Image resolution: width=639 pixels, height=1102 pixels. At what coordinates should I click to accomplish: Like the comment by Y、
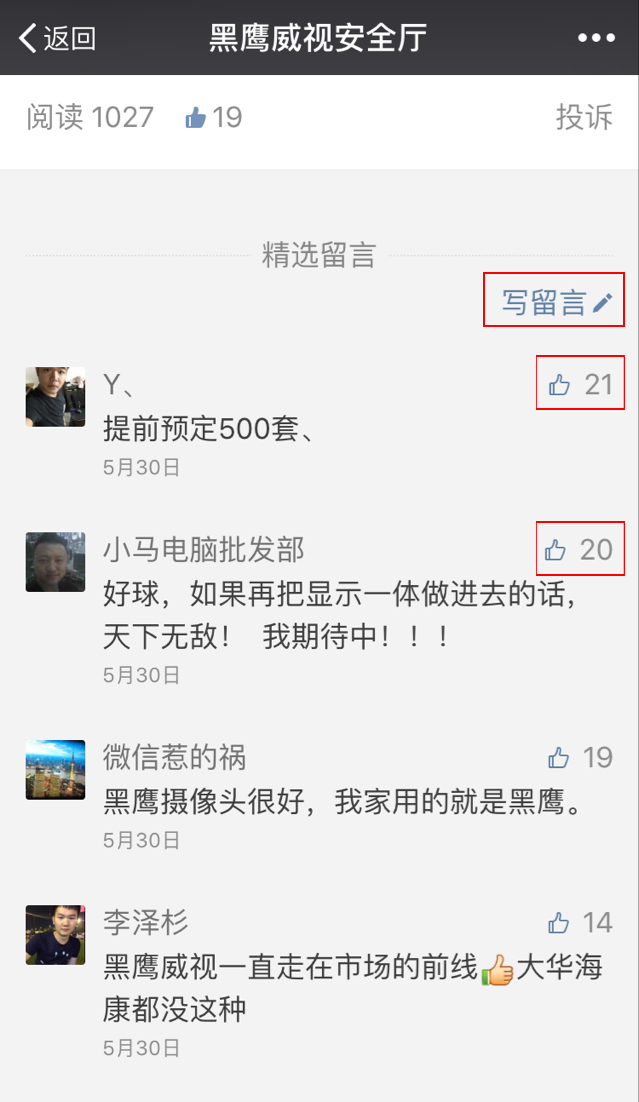[580, 383]
